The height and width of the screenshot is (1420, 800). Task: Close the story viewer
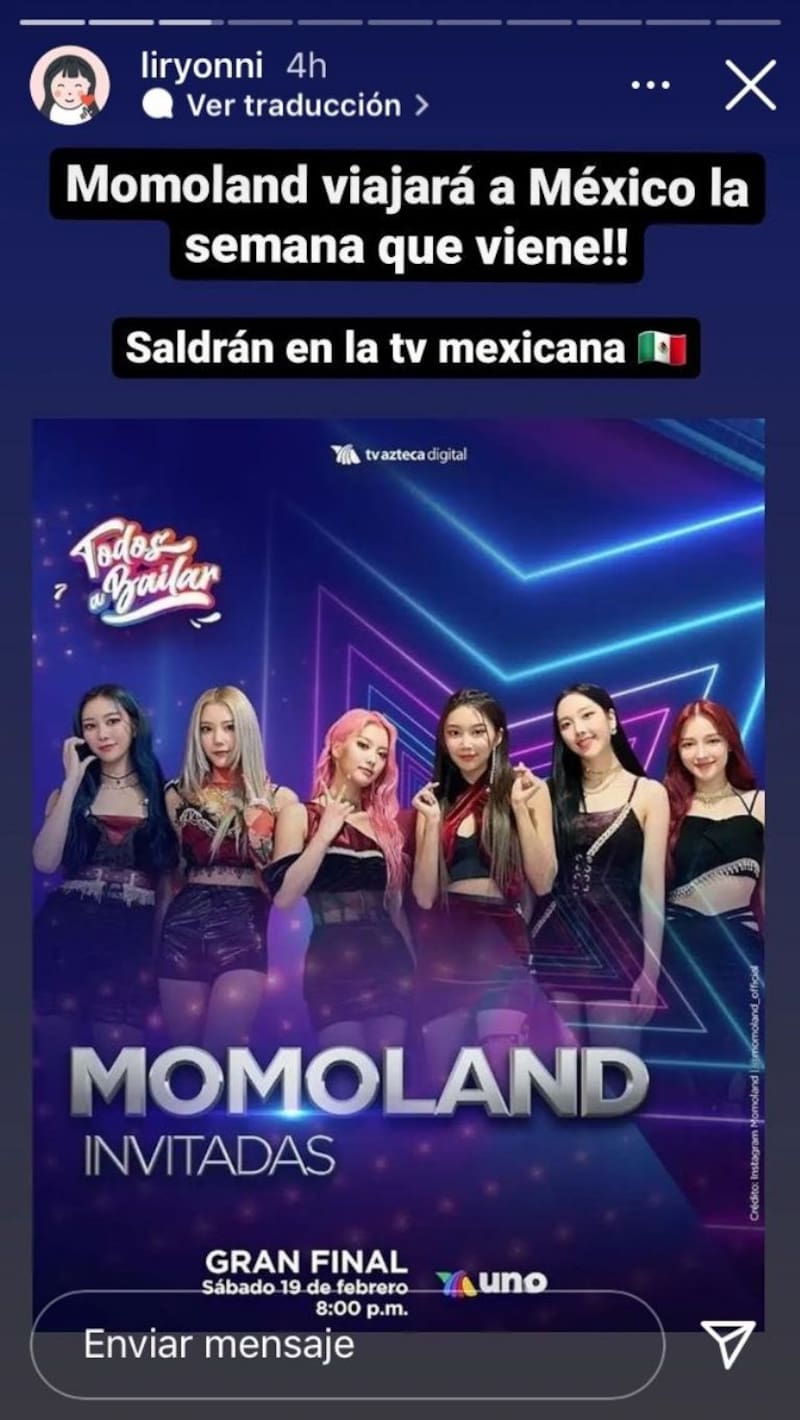[750, 85]
